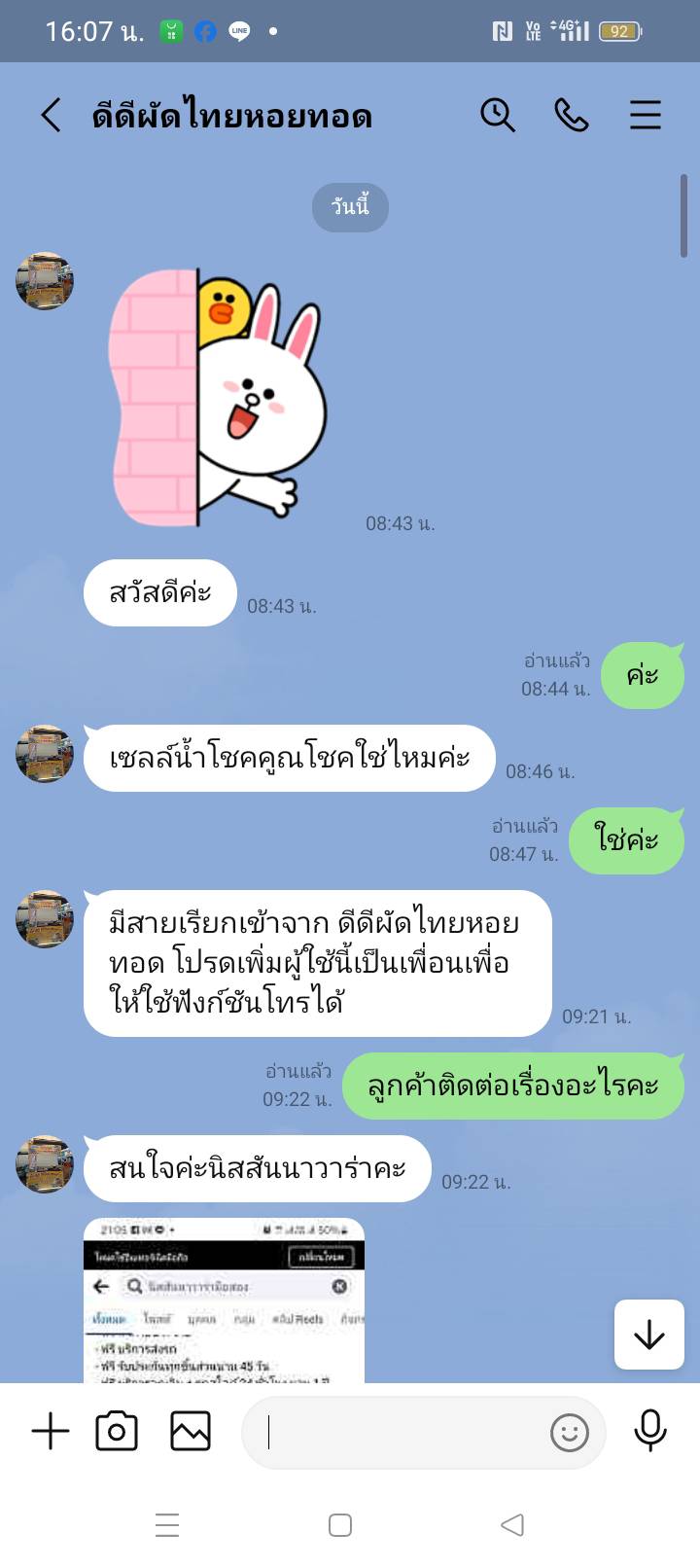This screenshot has width=700, height=1568.
Task: View the Cony and Sally sticker
Action: [x=216, y=397]
